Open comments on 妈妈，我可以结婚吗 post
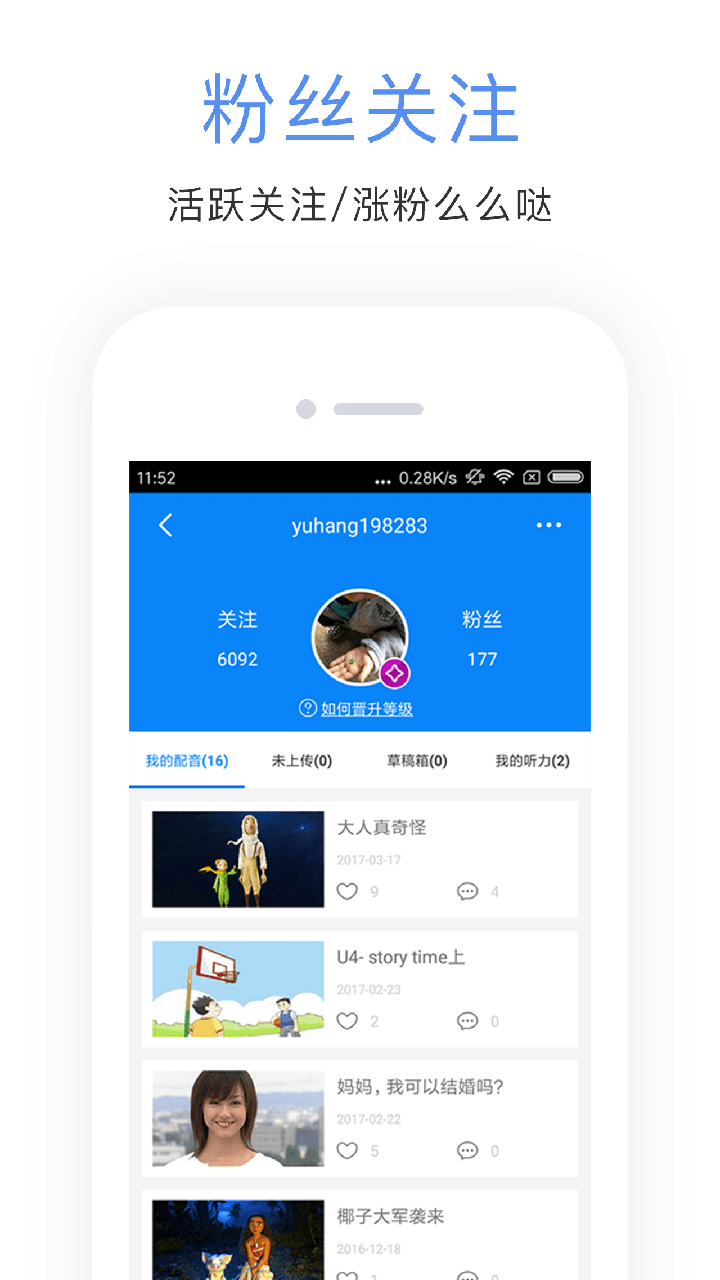The width and height of the screenshot is (720, 1280). click(x=468, y=1151)
